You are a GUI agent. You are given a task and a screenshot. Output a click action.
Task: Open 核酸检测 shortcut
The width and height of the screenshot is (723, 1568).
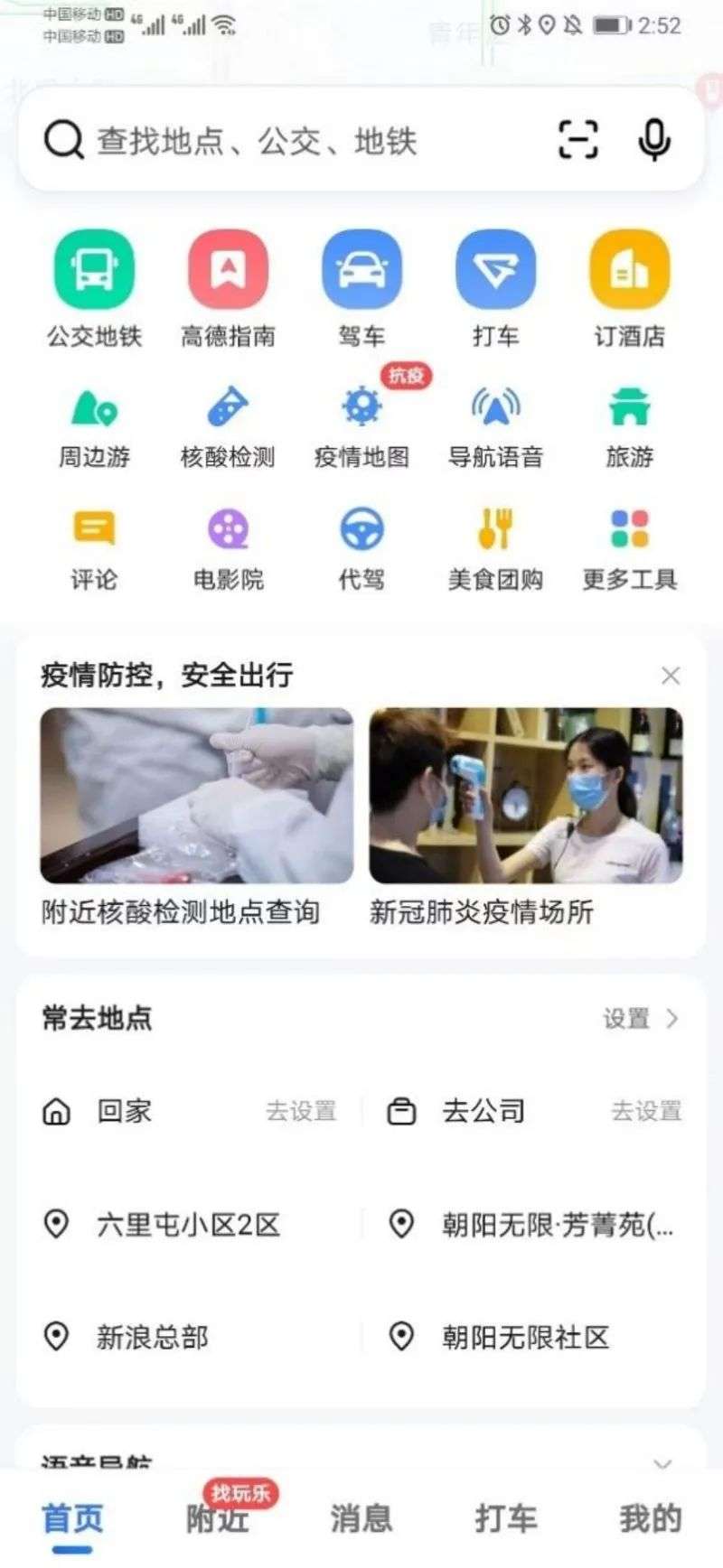[x=228, y=426]
